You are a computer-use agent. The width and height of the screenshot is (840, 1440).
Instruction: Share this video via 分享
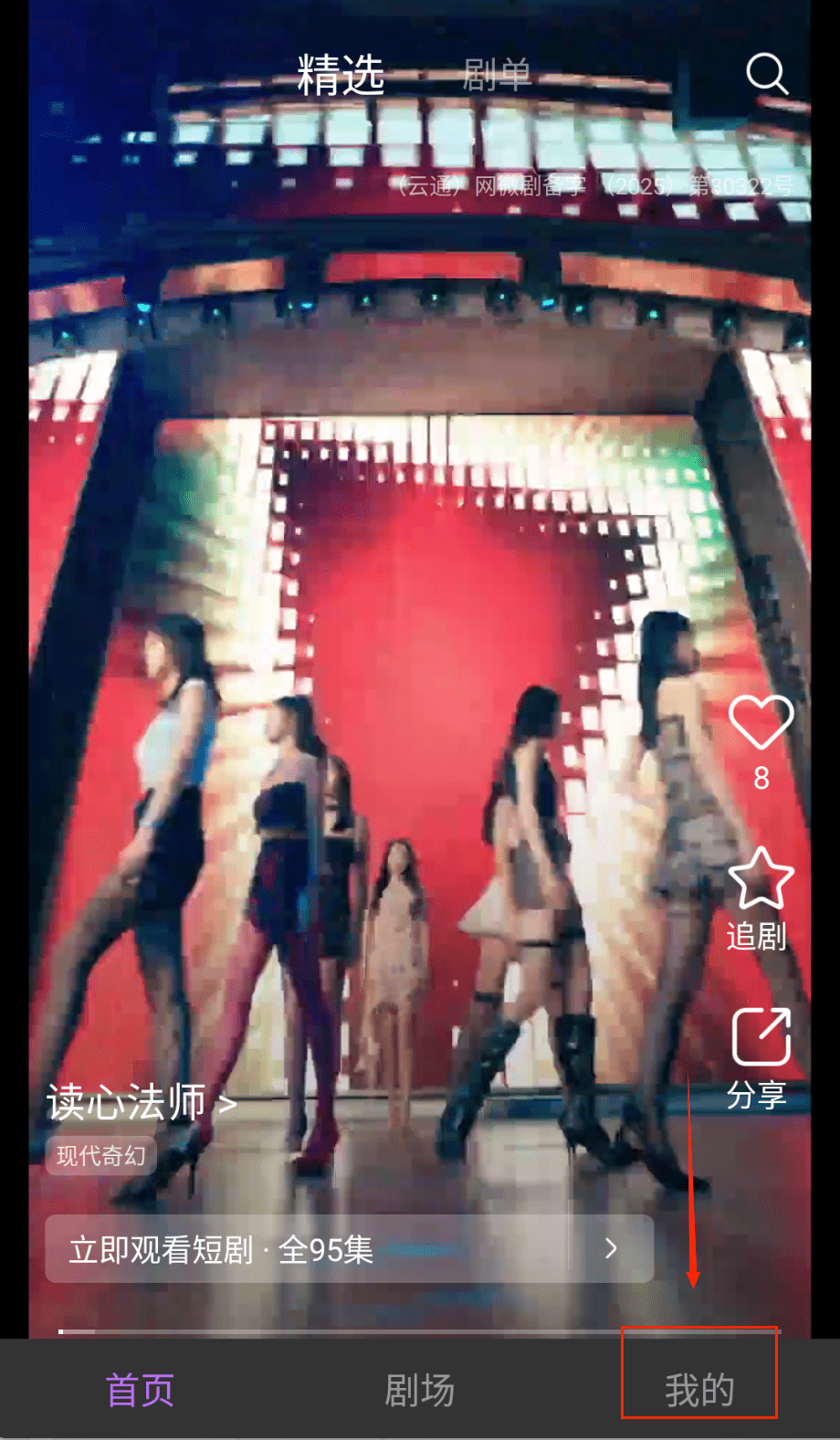[760, 1037]
